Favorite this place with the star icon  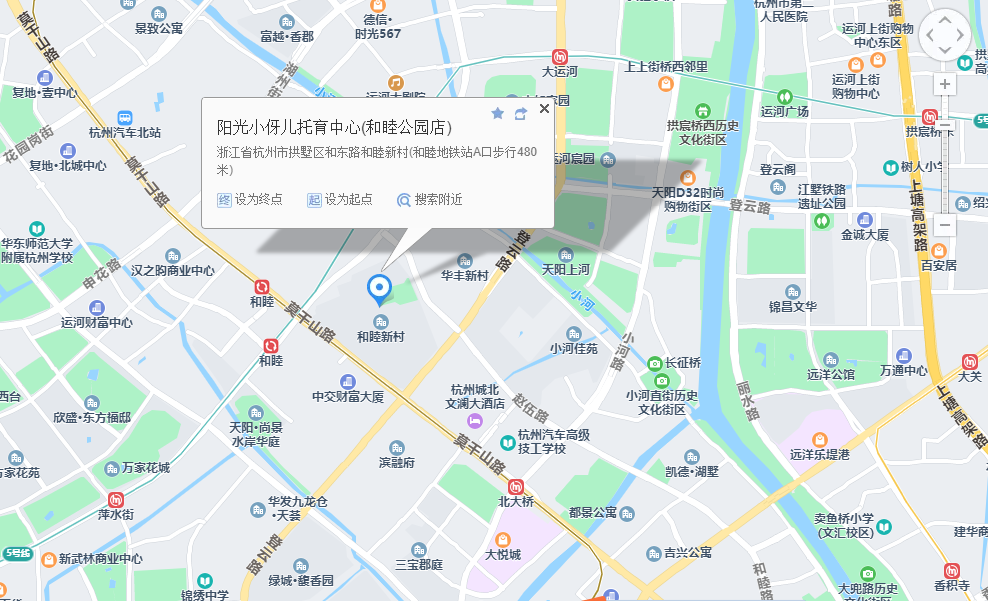click(498, 114)
